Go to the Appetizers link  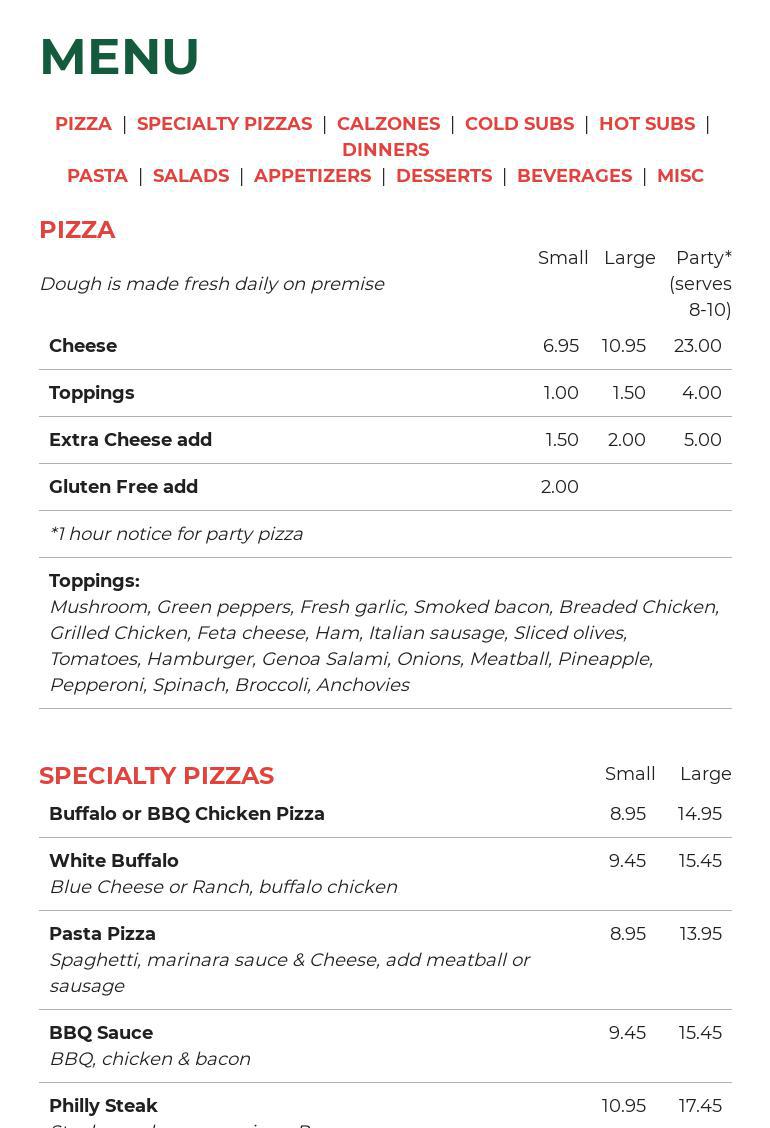pos(312,176)
